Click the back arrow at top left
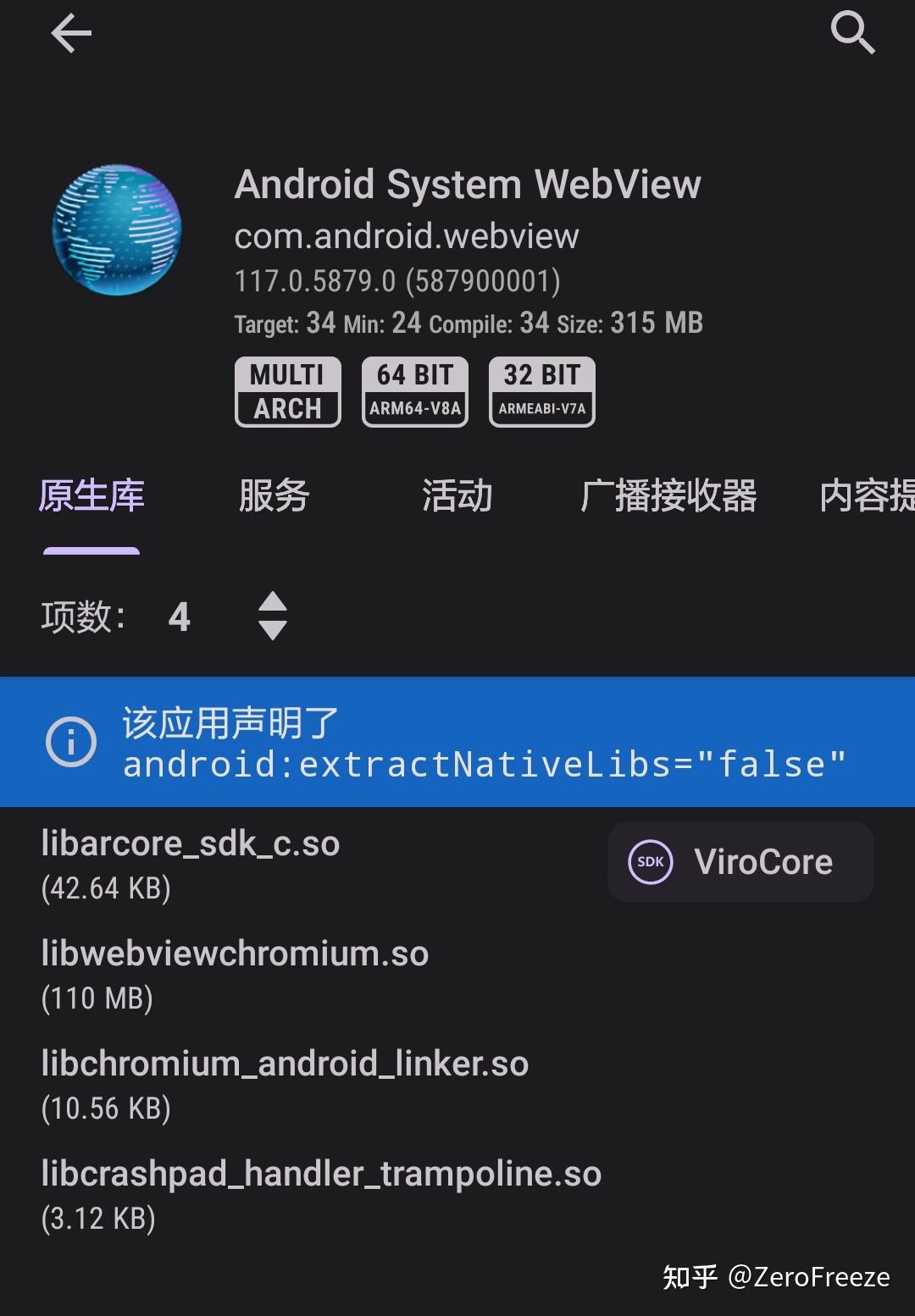Image resolution: width=915 pixels, height=1316 pixels. (x=71, y=34)
